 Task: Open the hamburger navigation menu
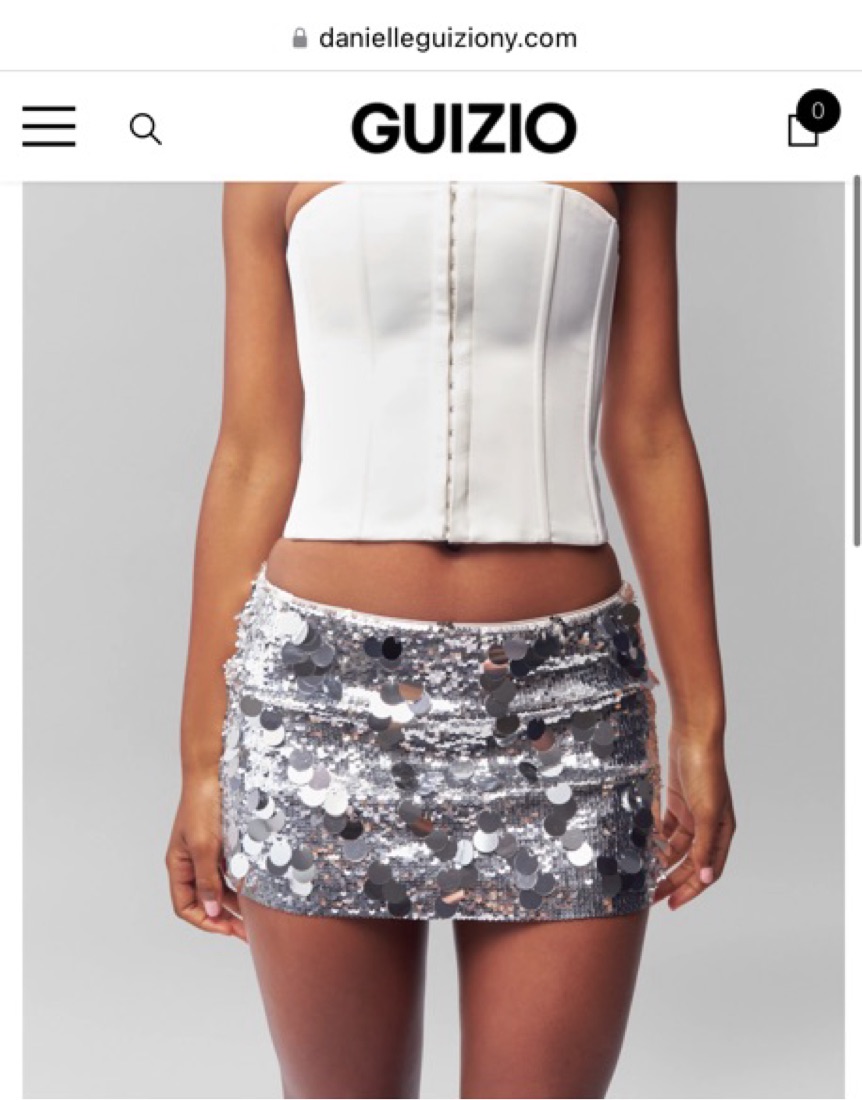click(49, 127)
